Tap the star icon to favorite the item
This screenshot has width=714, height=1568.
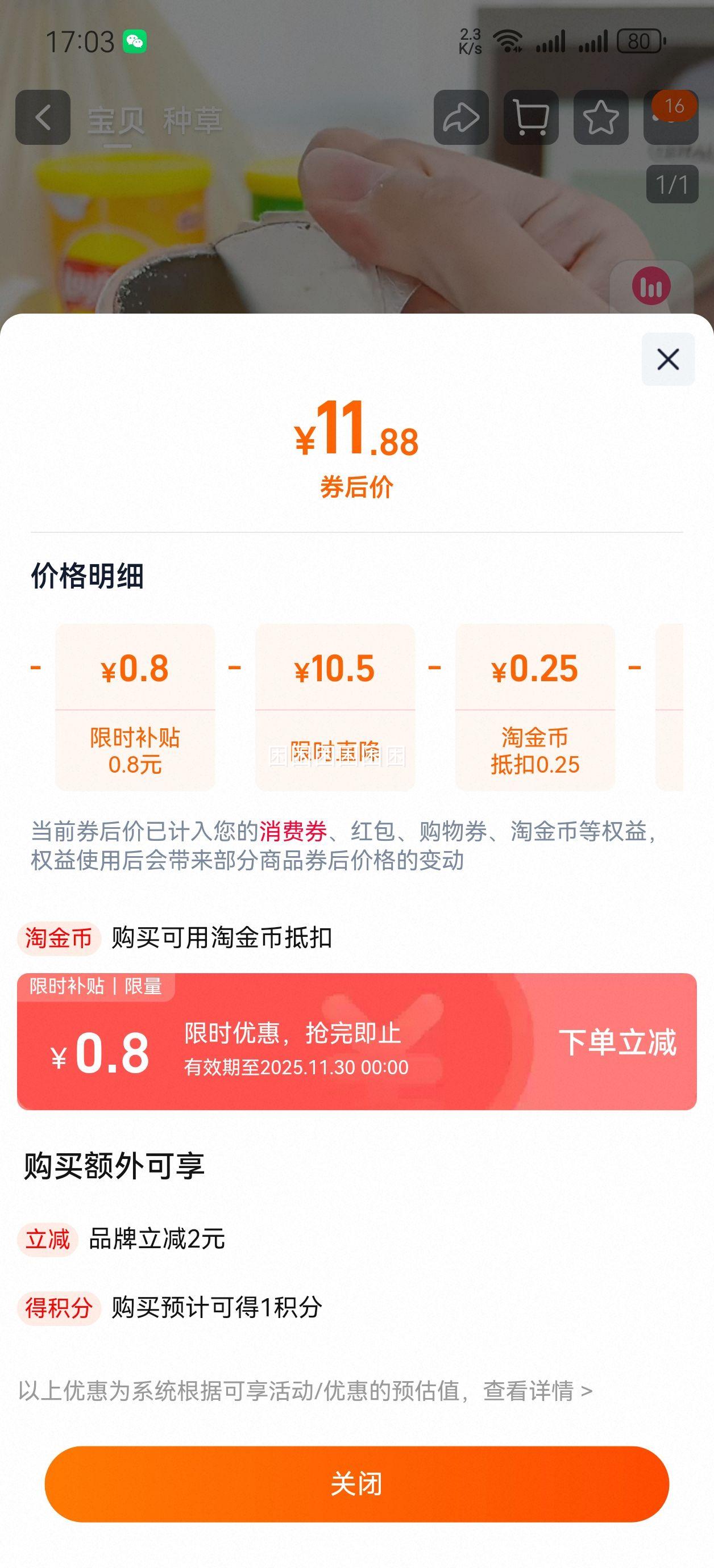click(601, 117)
